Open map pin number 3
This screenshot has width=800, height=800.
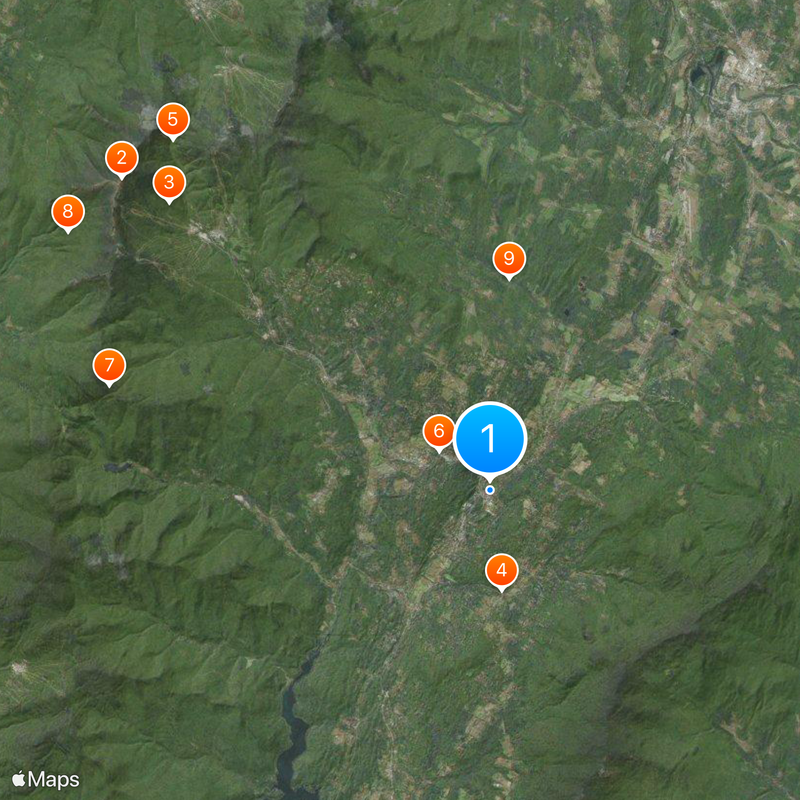click(x=169, y=182)
